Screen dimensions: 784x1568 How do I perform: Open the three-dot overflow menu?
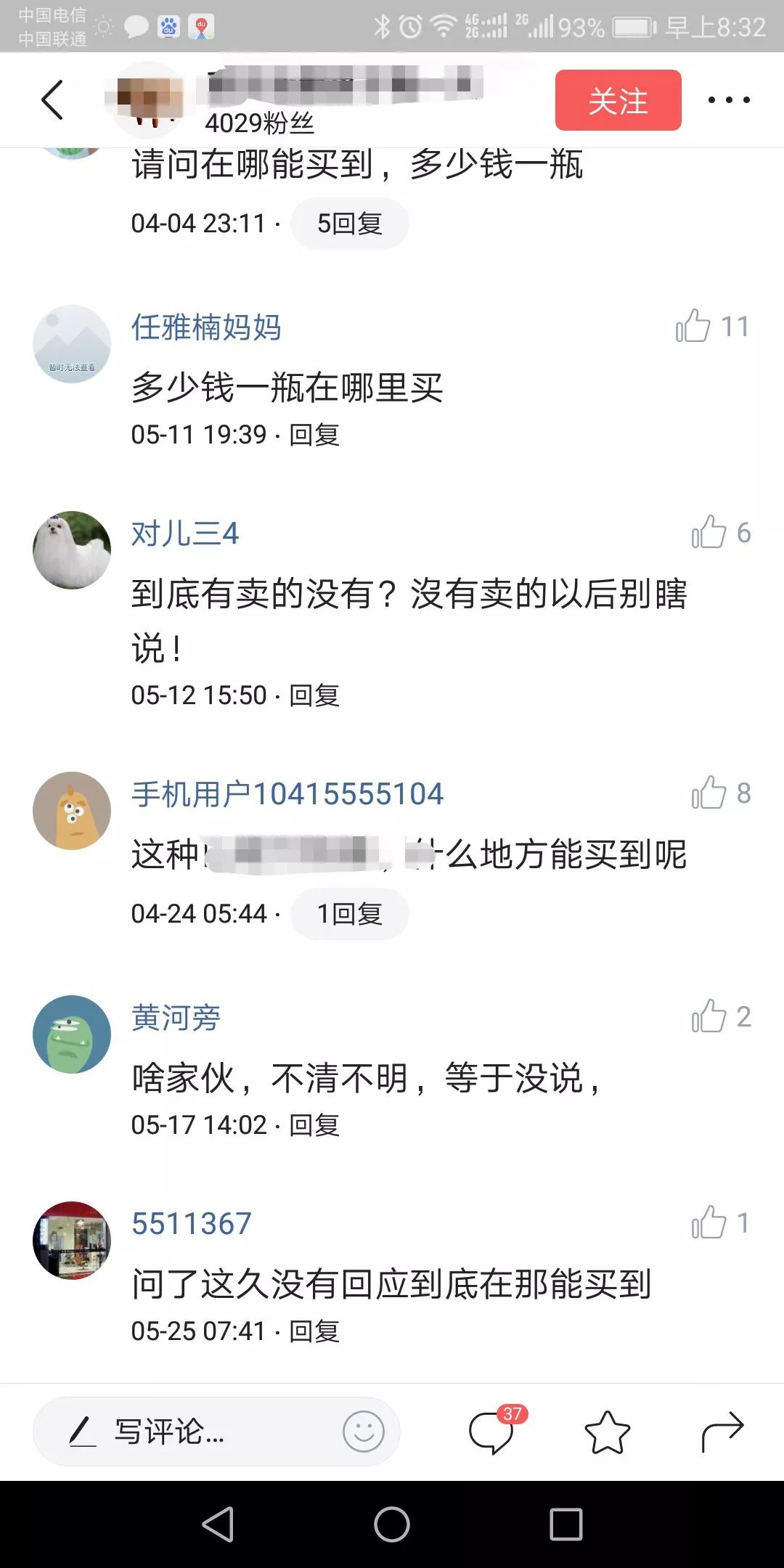(x=729, y=100)
